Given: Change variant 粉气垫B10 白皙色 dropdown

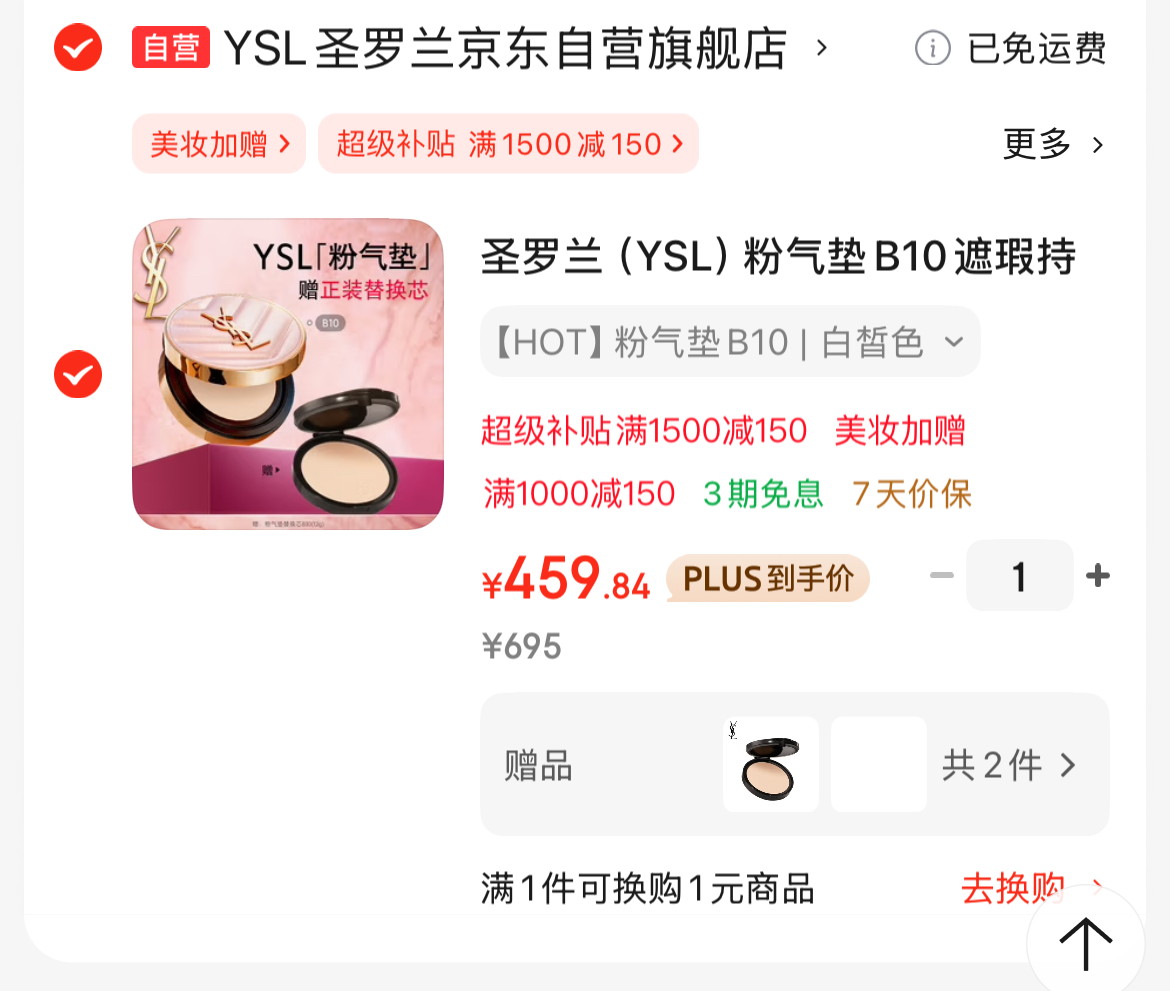Looking at the screenshot, I should 730,342.
